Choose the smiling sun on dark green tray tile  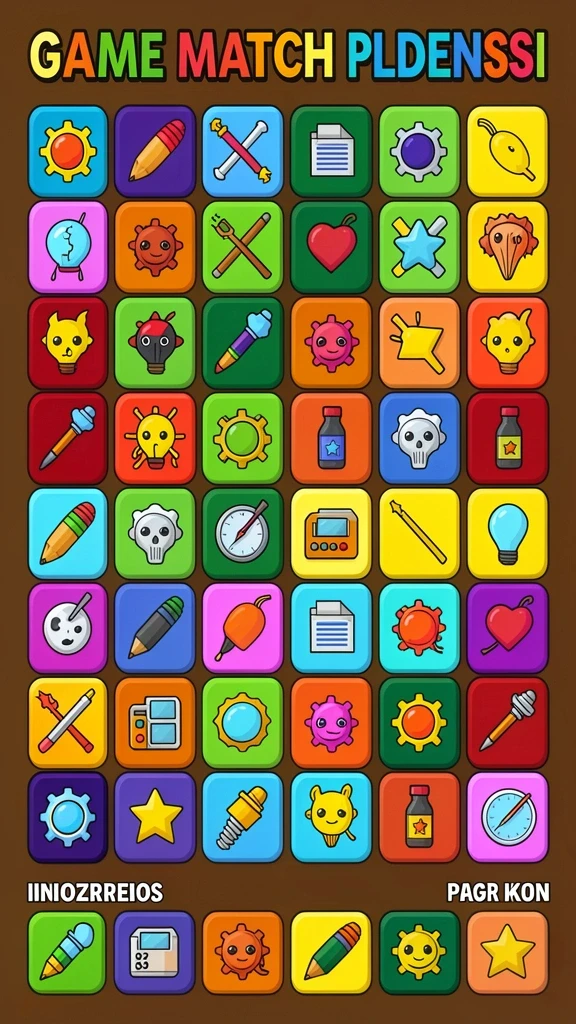point(419,952)
